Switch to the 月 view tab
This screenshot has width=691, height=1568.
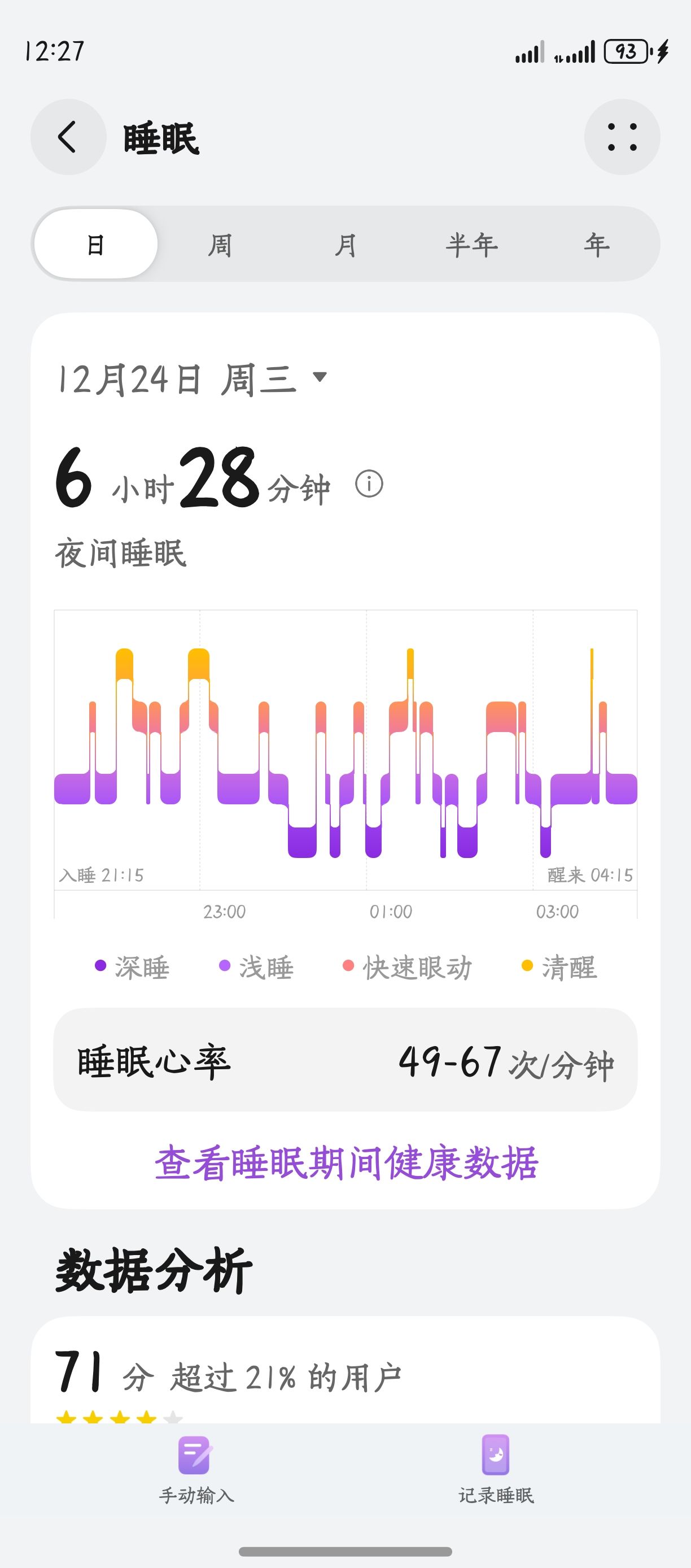(345, 245)
